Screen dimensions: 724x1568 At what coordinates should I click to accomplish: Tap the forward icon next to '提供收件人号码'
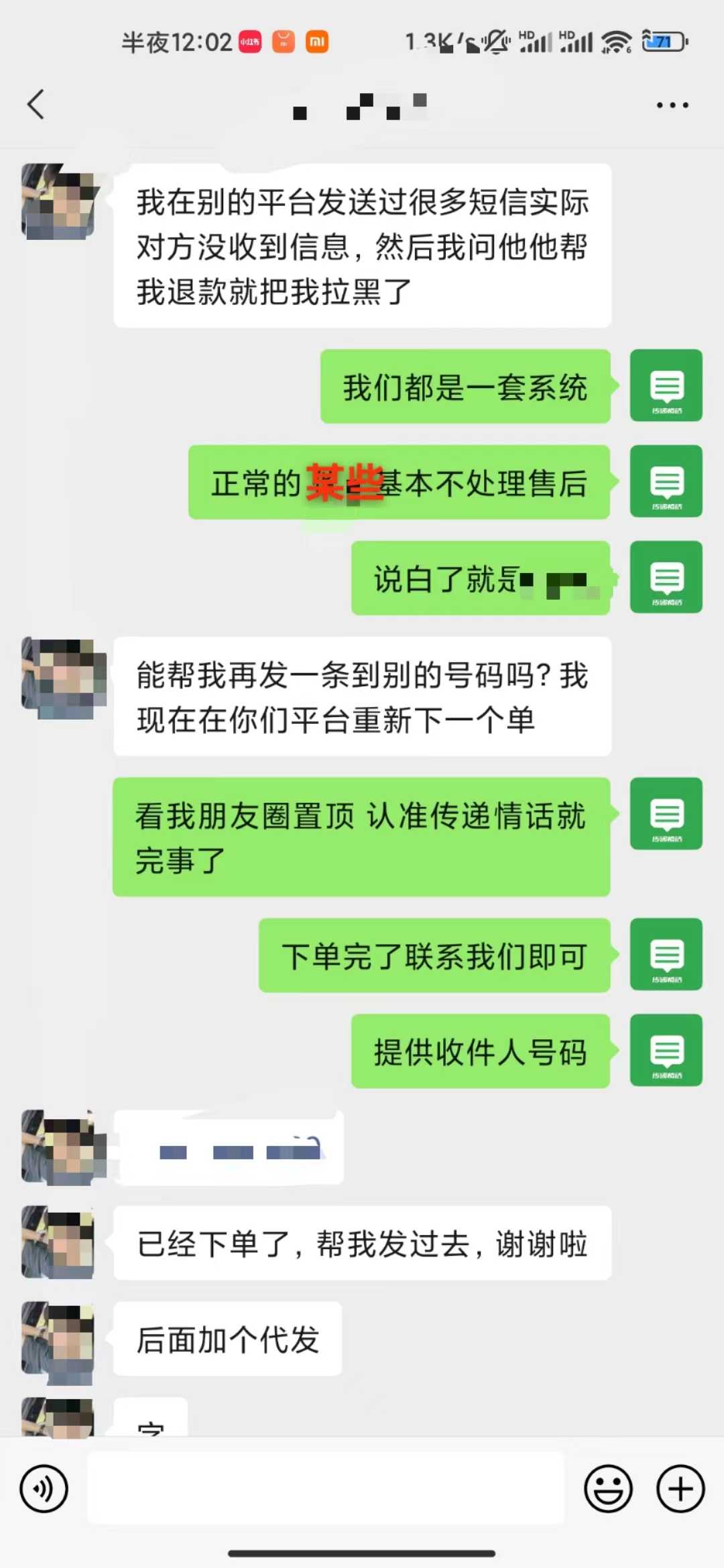(665, 1050)
